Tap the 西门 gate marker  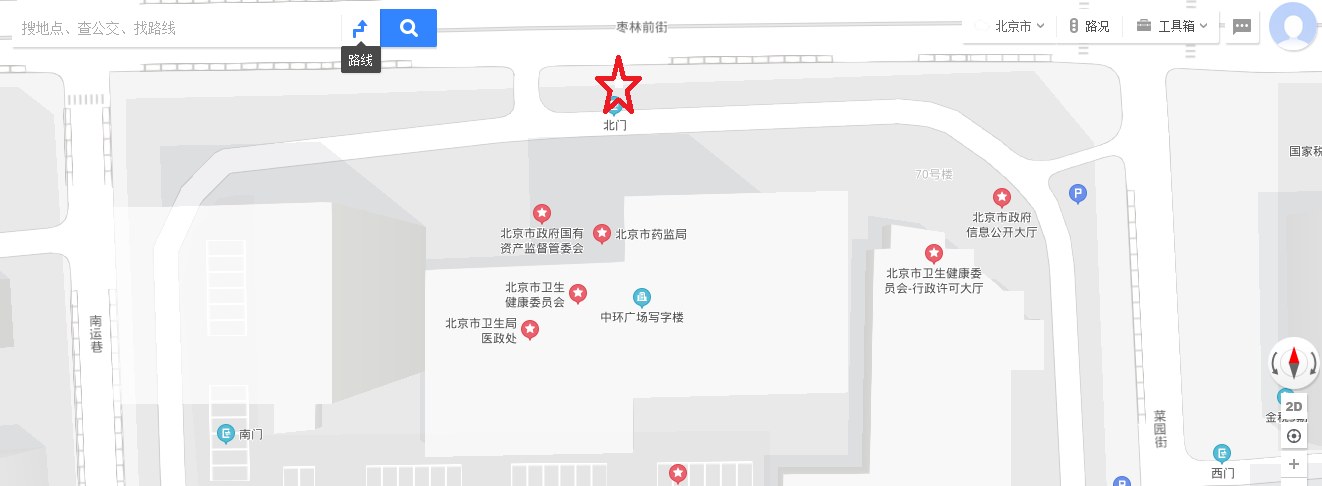click(x=1221, y=453)
